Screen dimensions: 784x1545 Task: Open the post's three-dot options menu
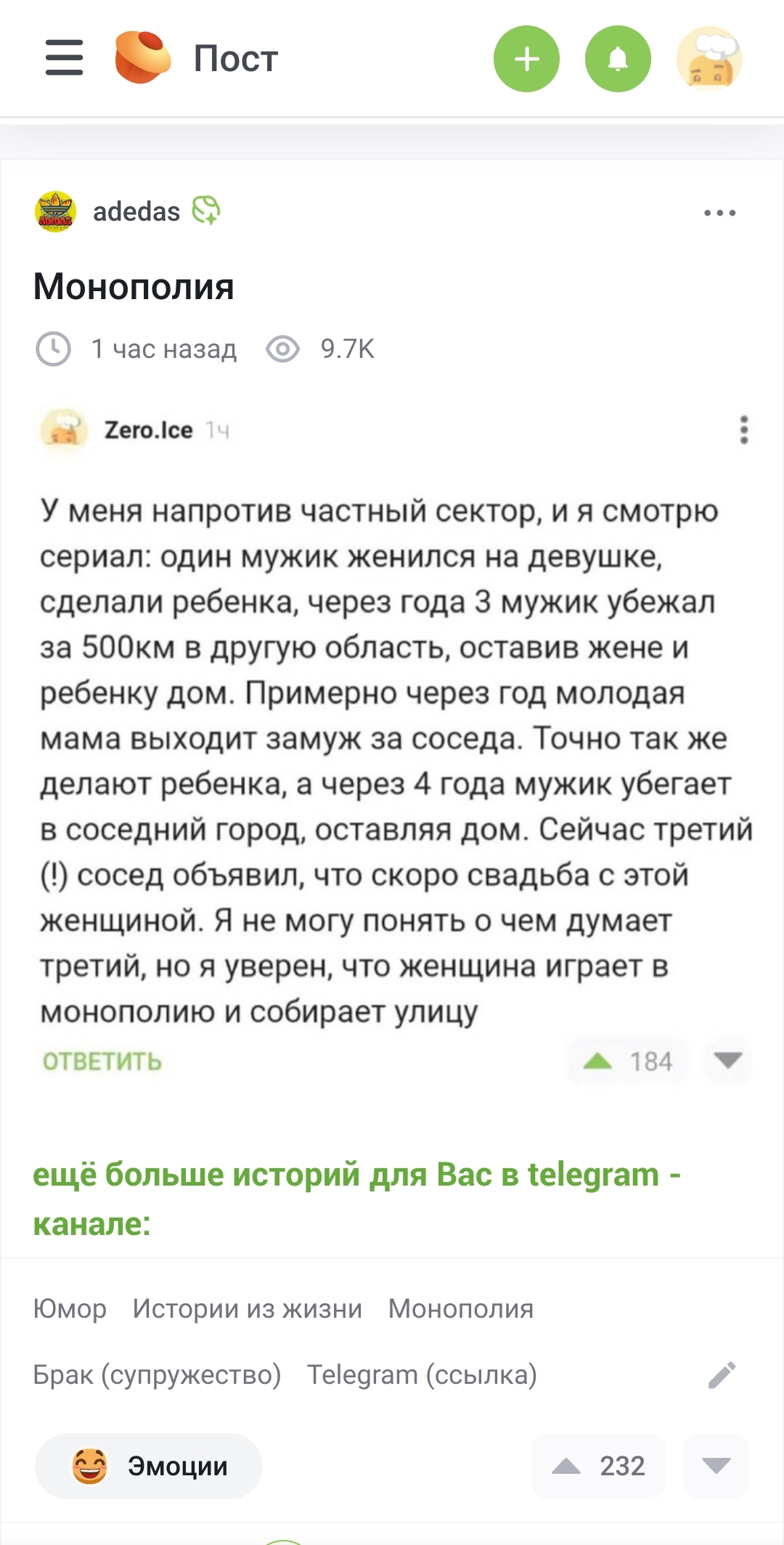pyautogui.click(x=719, y=213)
